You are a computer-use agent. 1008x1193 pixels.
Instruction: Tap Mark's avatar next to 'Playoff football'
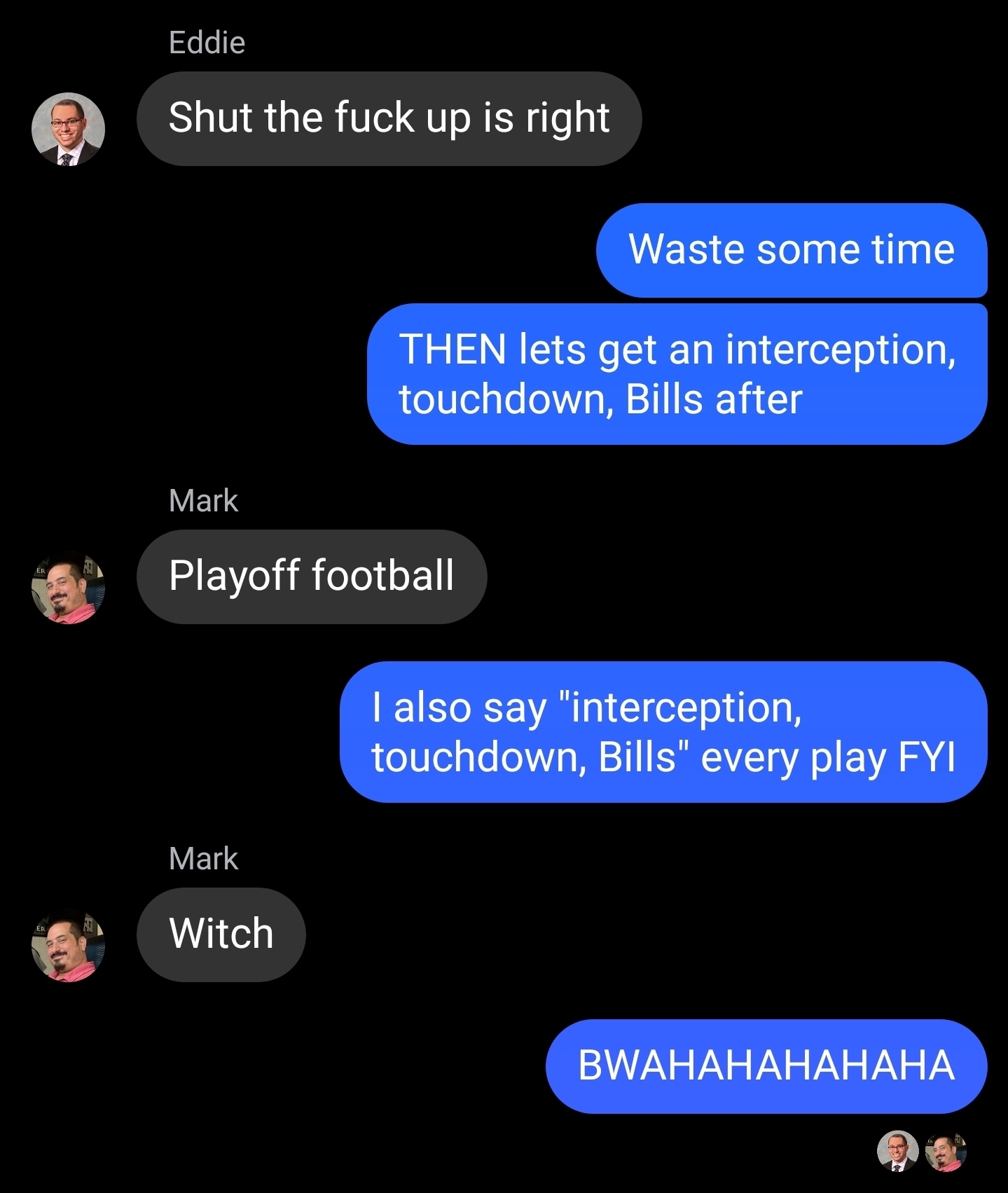tap(68, 588)
